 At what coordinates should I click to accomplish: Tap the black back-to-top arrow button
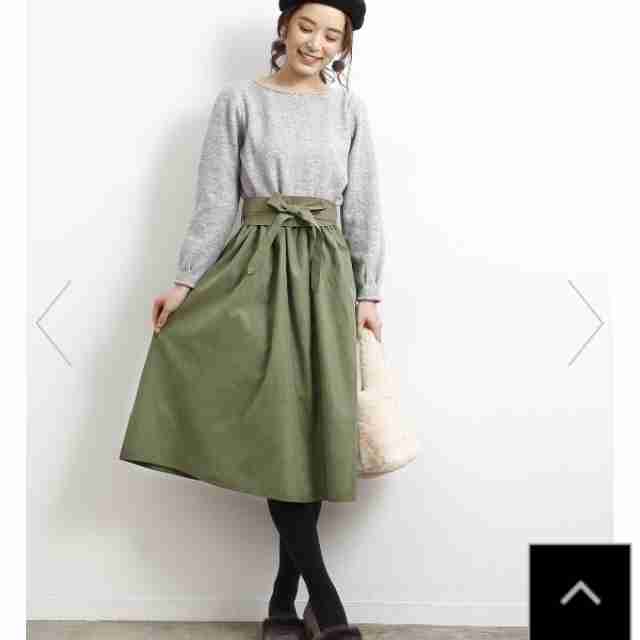580,592
